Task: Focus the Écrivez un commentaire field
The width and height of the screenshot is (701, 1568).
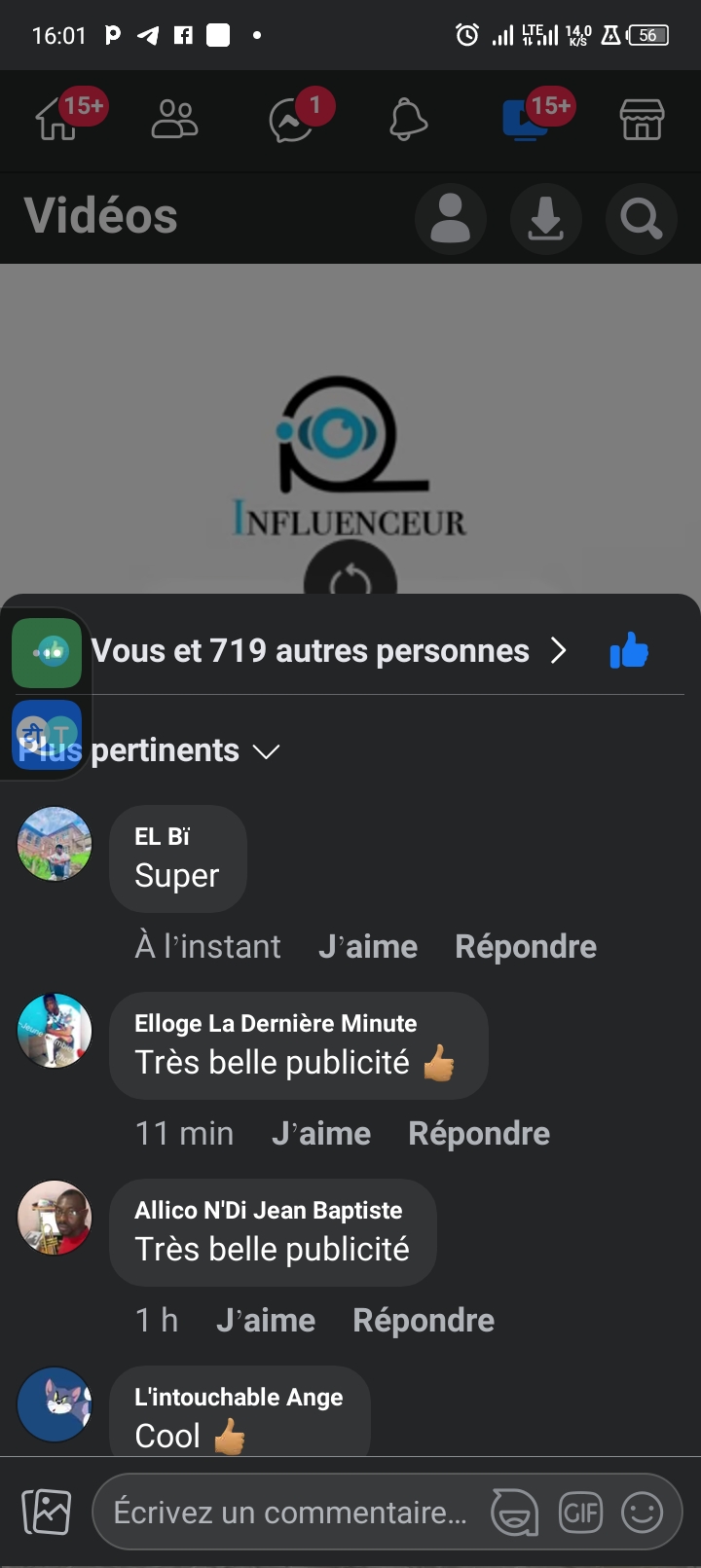Action: click(290, 1513)
